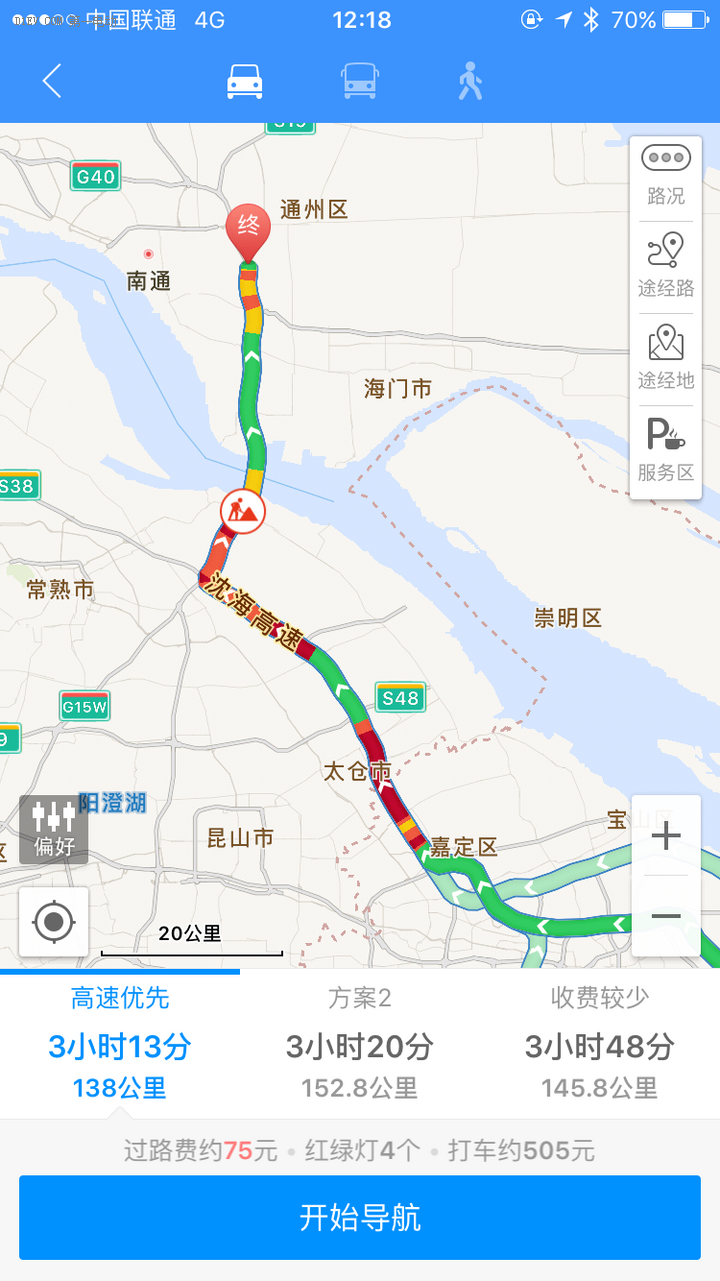Open the 途经地 places-along-route option

(x=666, y=357)
